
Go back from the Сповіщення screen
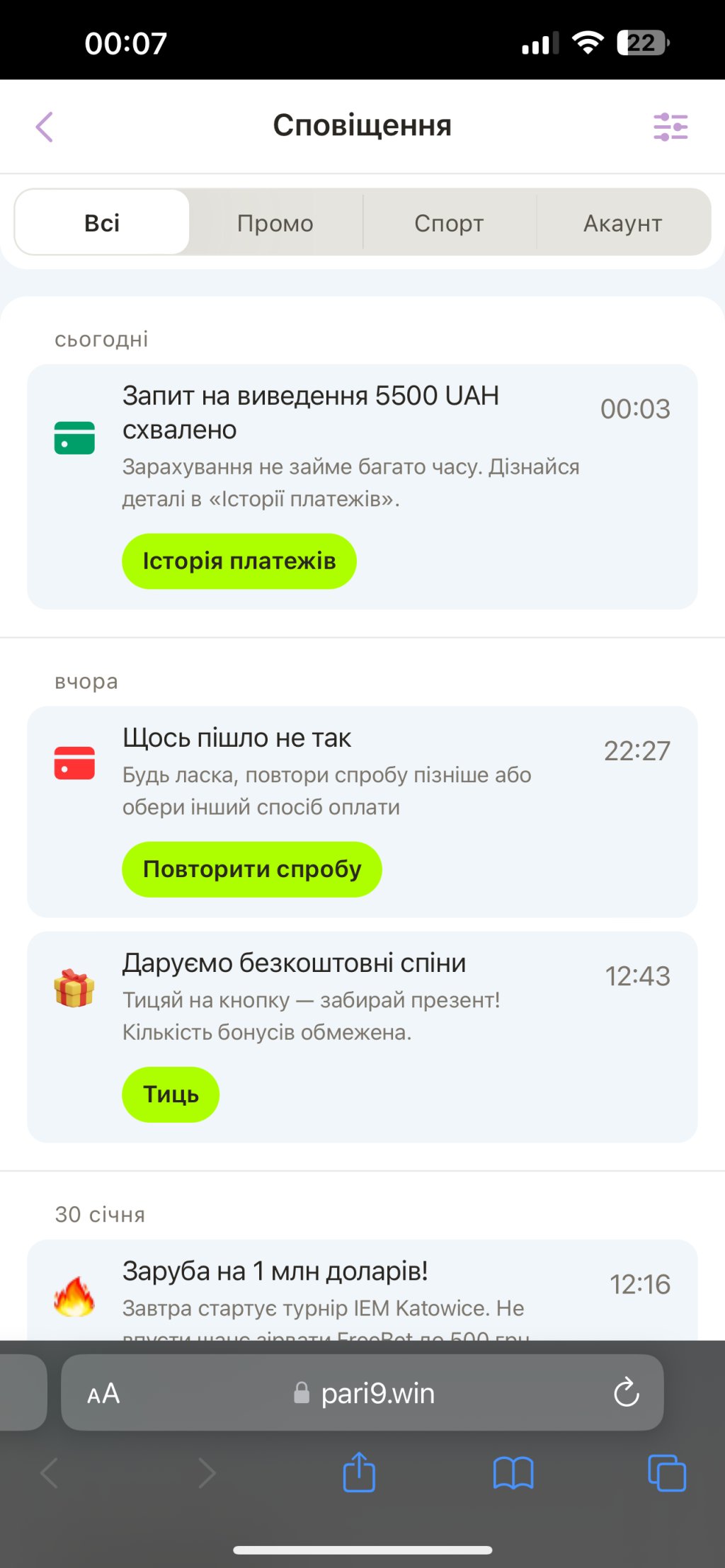click(x=45, y=127)
